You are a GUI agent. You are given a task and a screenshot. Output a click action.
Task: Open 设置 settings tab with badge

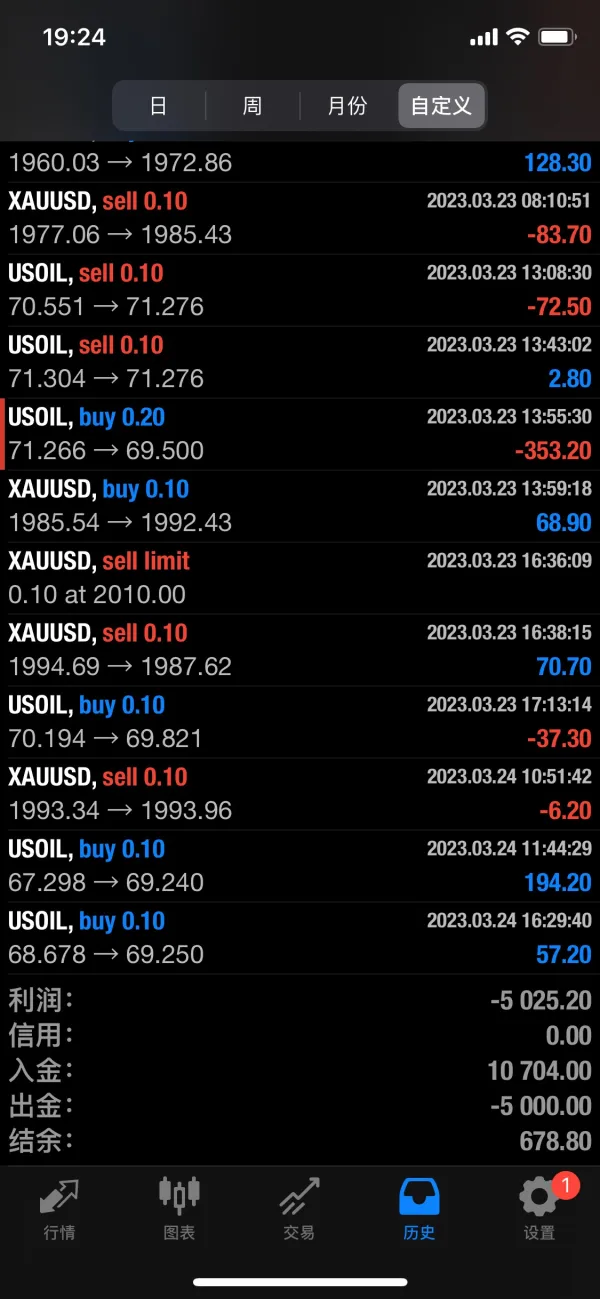[539, 1208]
